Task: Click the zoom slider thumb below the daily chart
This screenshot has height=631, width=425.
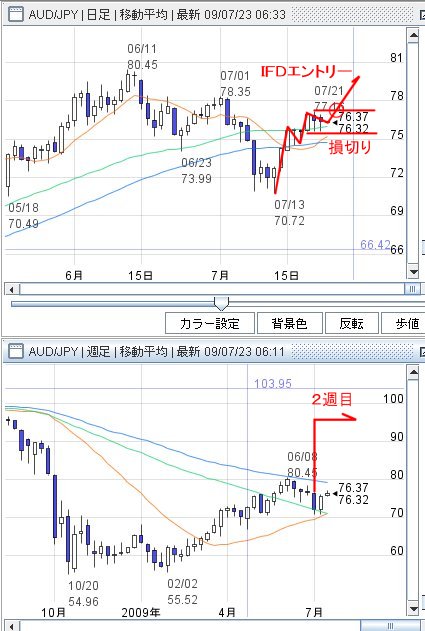Action: 221,303
